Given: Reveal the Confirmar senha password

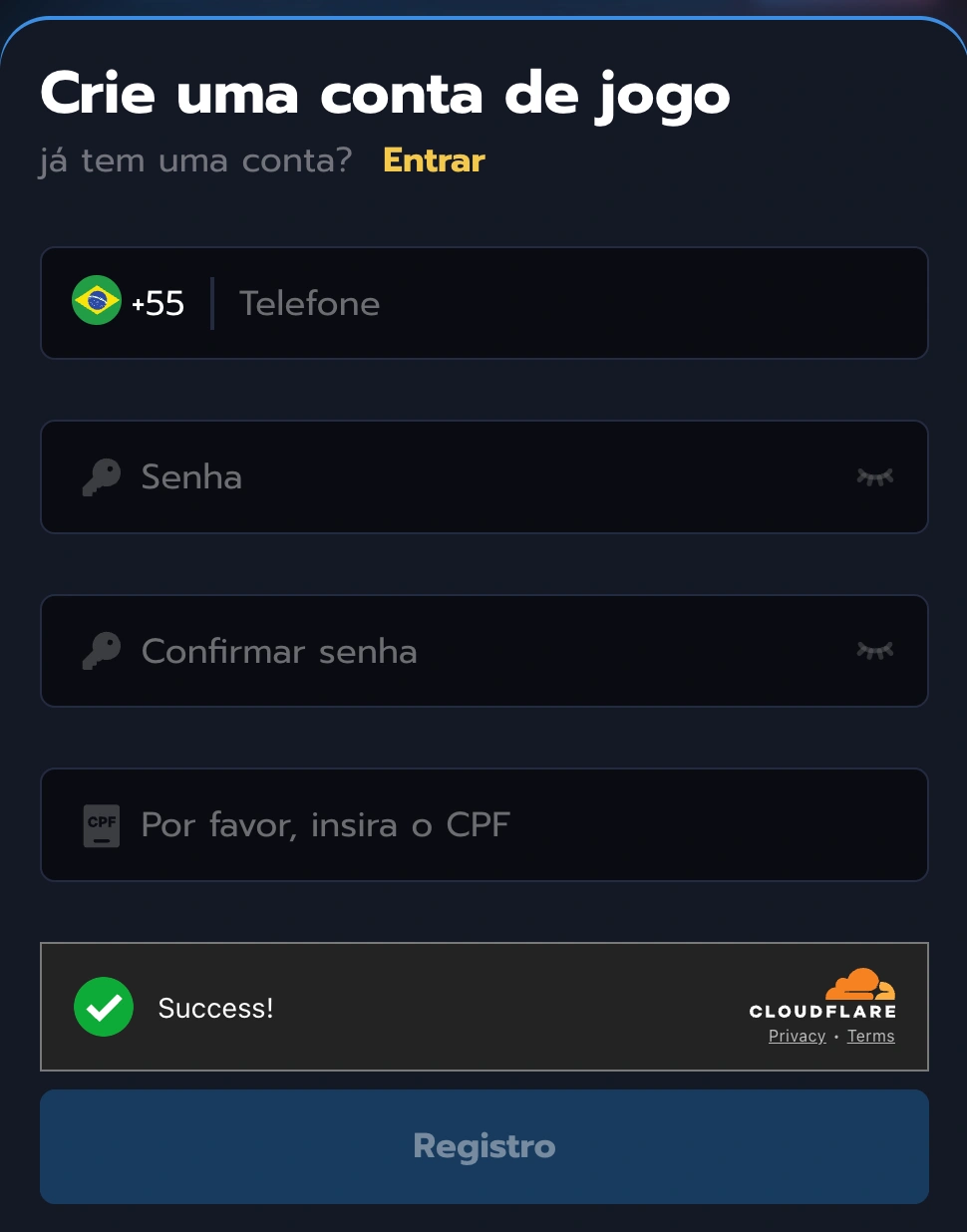Looking at the screenshot, I should [x=873, y=651].
